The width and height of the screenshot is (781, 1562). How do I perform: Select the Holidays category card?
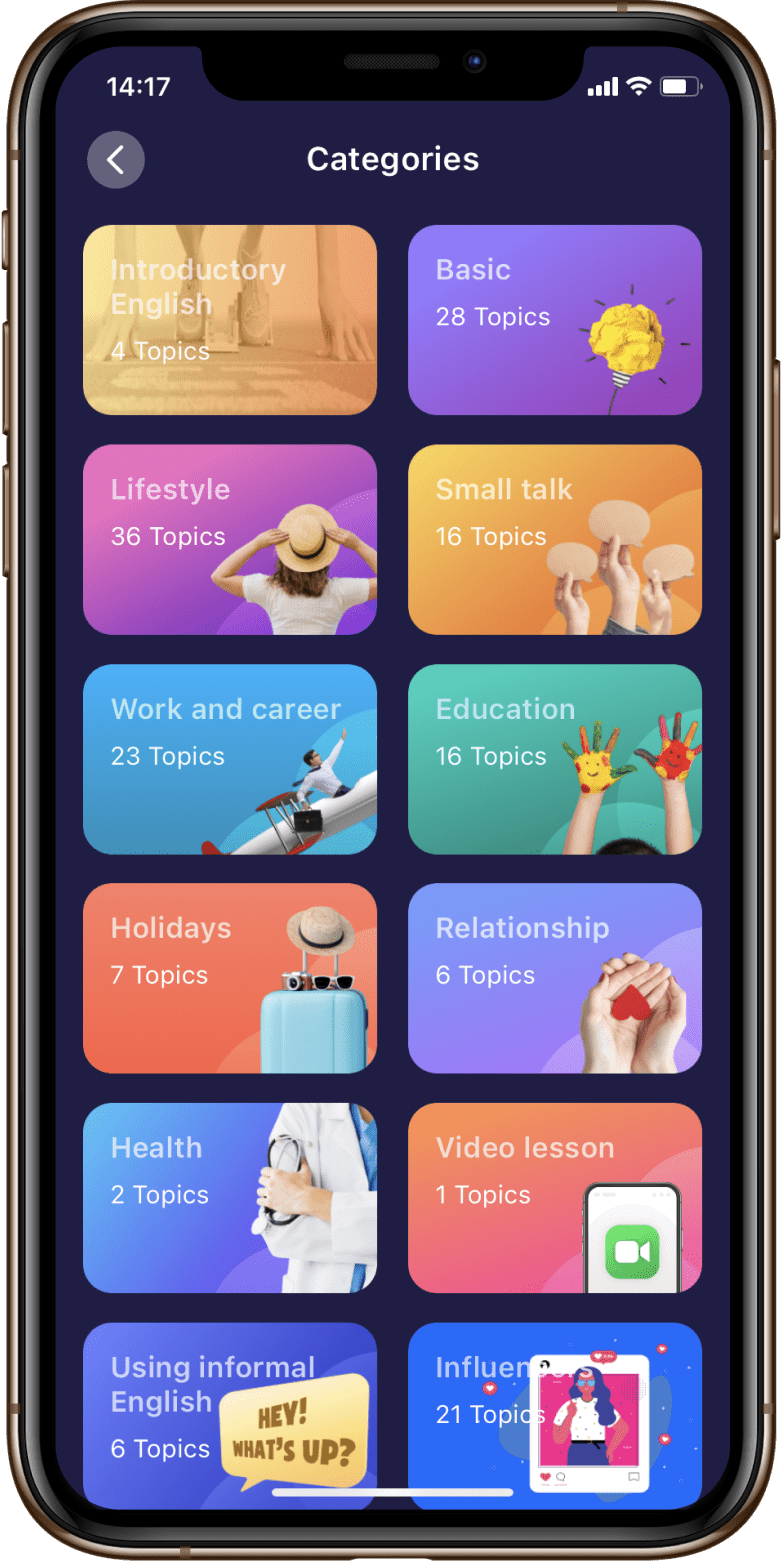pos(230,978)
